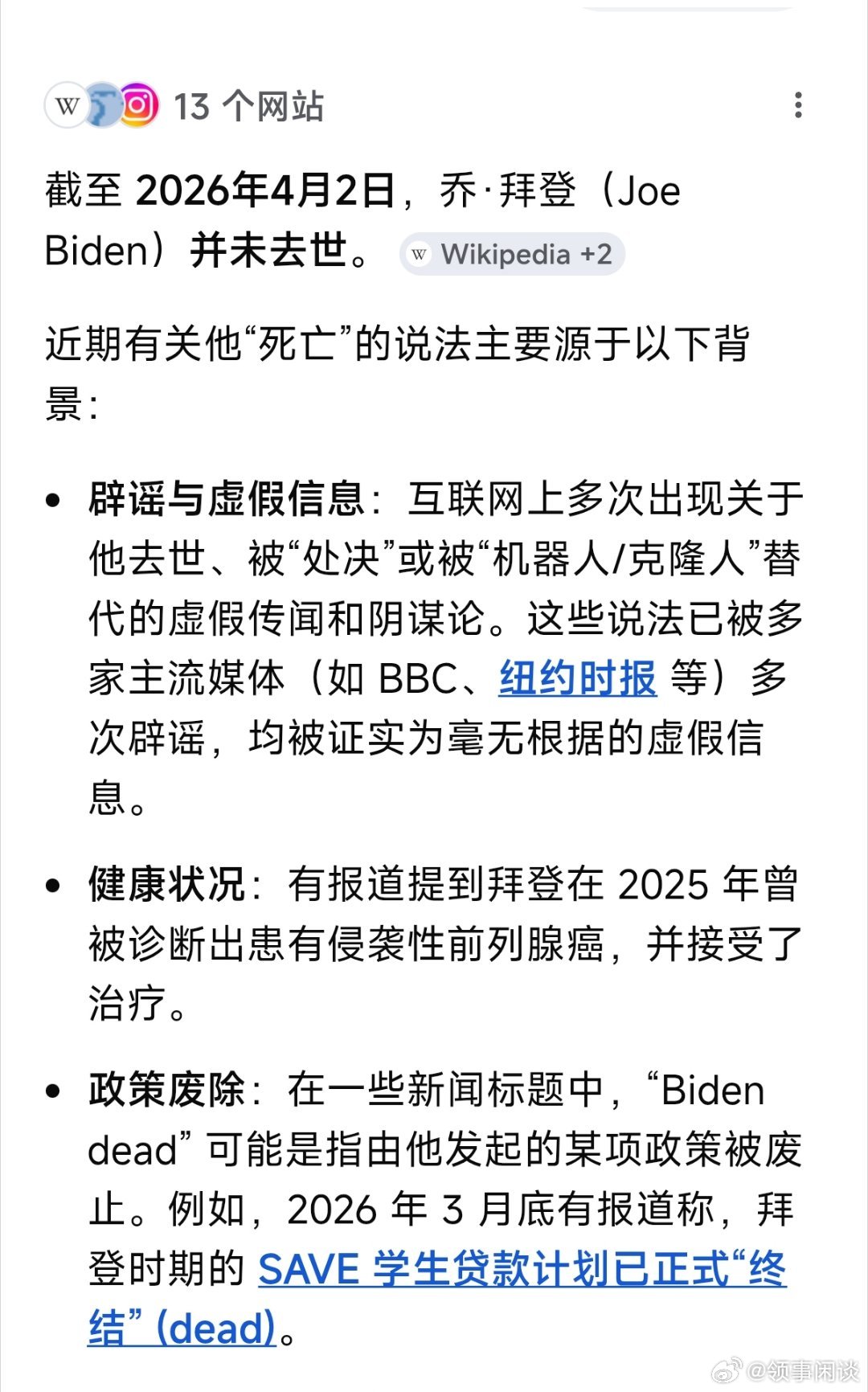Select the @领事闲谈 watermark text

coord(804,1370)
